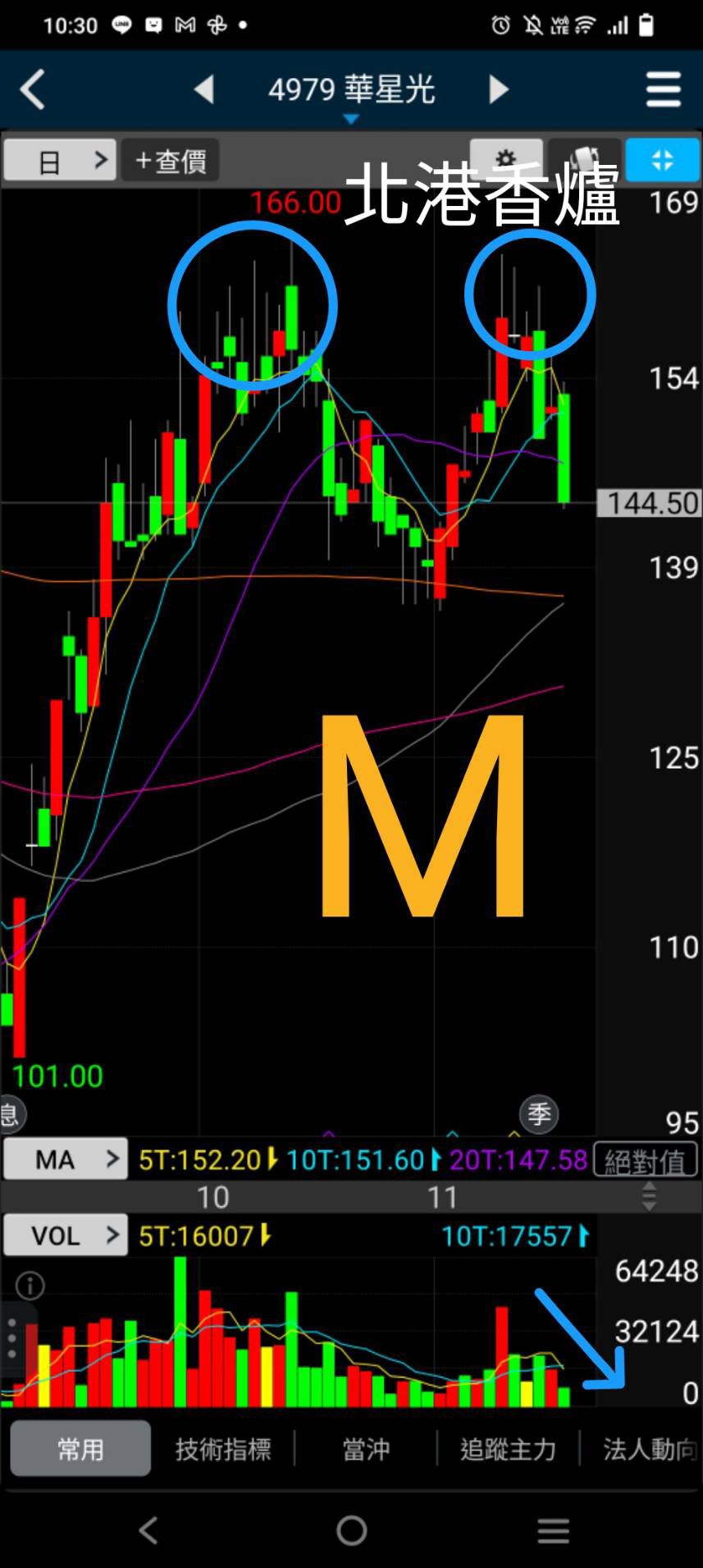
Task: Open the 法人動向 tab
Action: click(648, 1449)
